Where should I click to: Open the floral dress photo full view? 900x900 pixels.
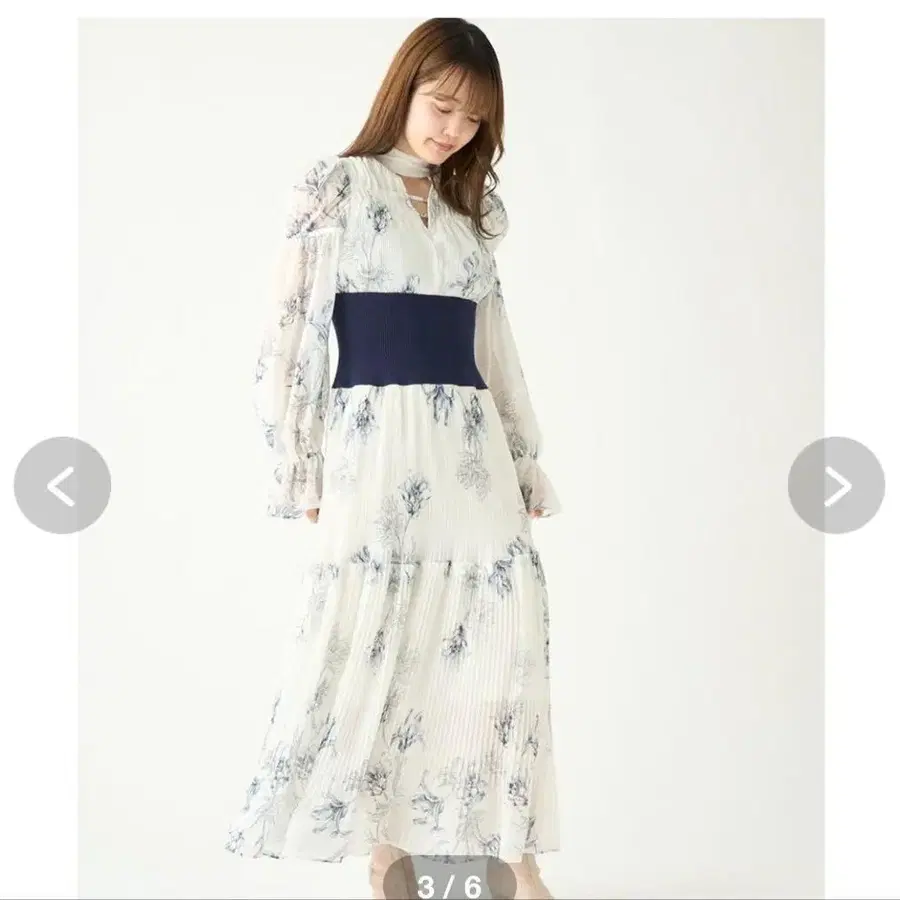(x=450, y=450)
